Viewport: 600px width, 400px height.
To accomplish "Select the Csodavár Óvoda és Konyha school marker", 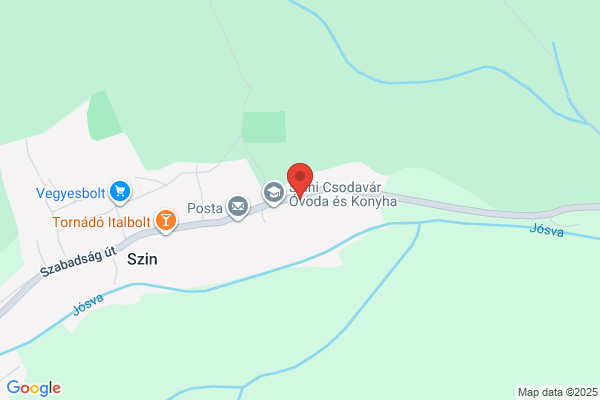I will pyautogui.click(x=274, y=193).
